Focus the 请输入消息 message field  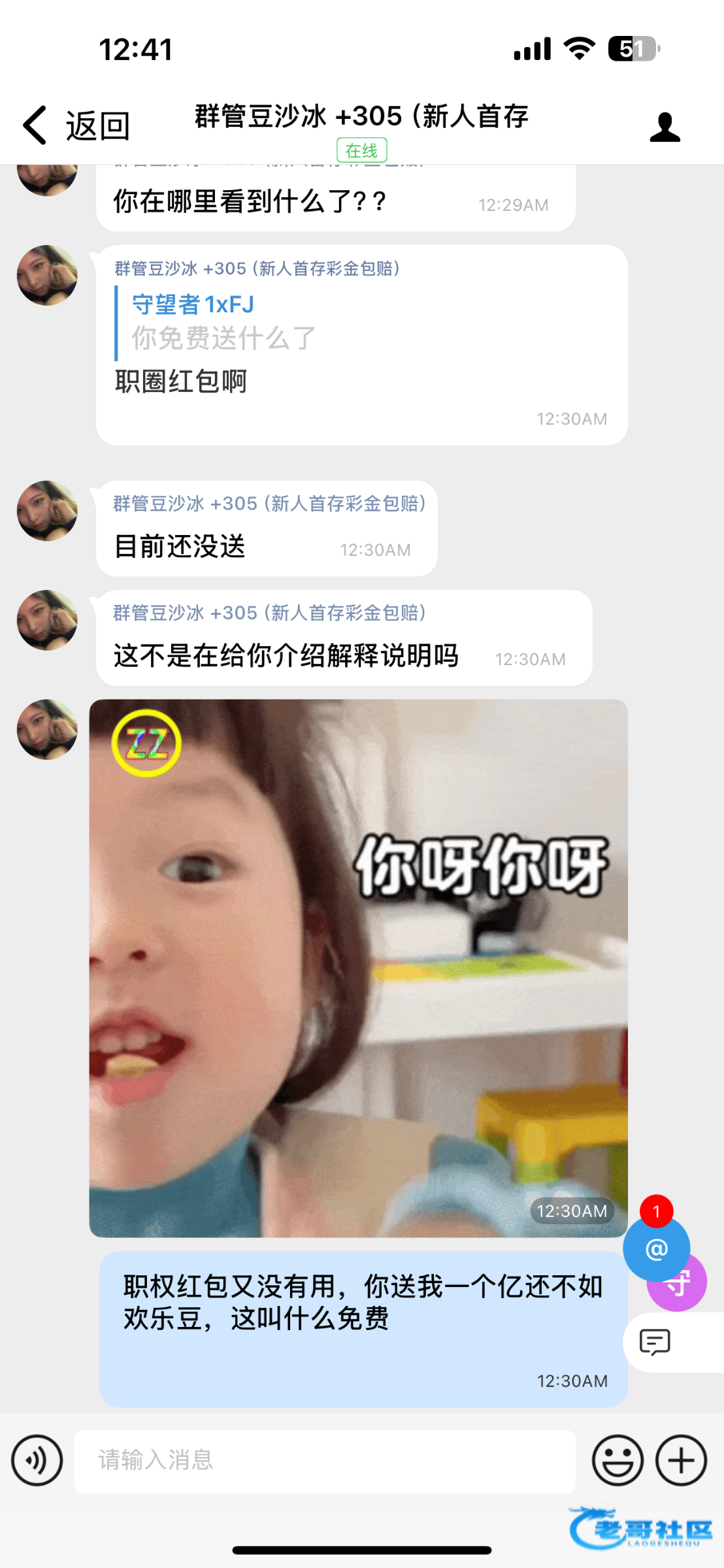pyautogui.click(x=325, y=1460)
